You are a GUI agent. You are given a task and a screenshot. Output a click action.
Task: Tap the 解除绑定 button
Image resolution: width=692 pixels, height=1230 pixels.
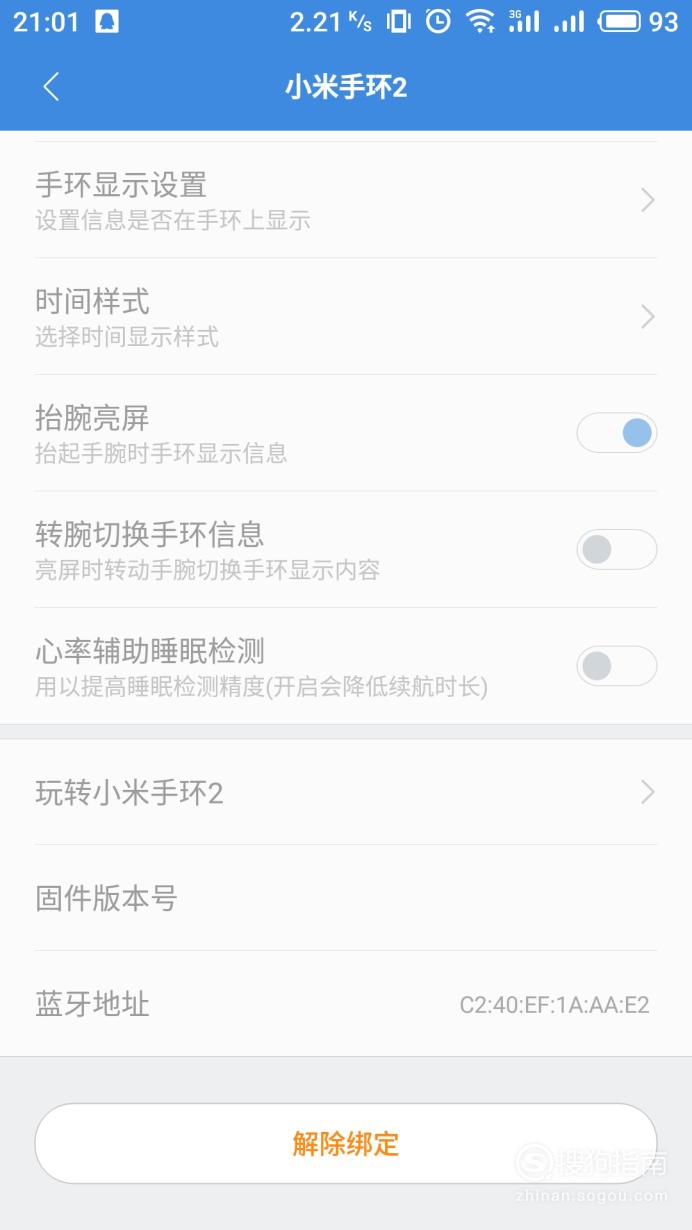tap(346, 1144)
